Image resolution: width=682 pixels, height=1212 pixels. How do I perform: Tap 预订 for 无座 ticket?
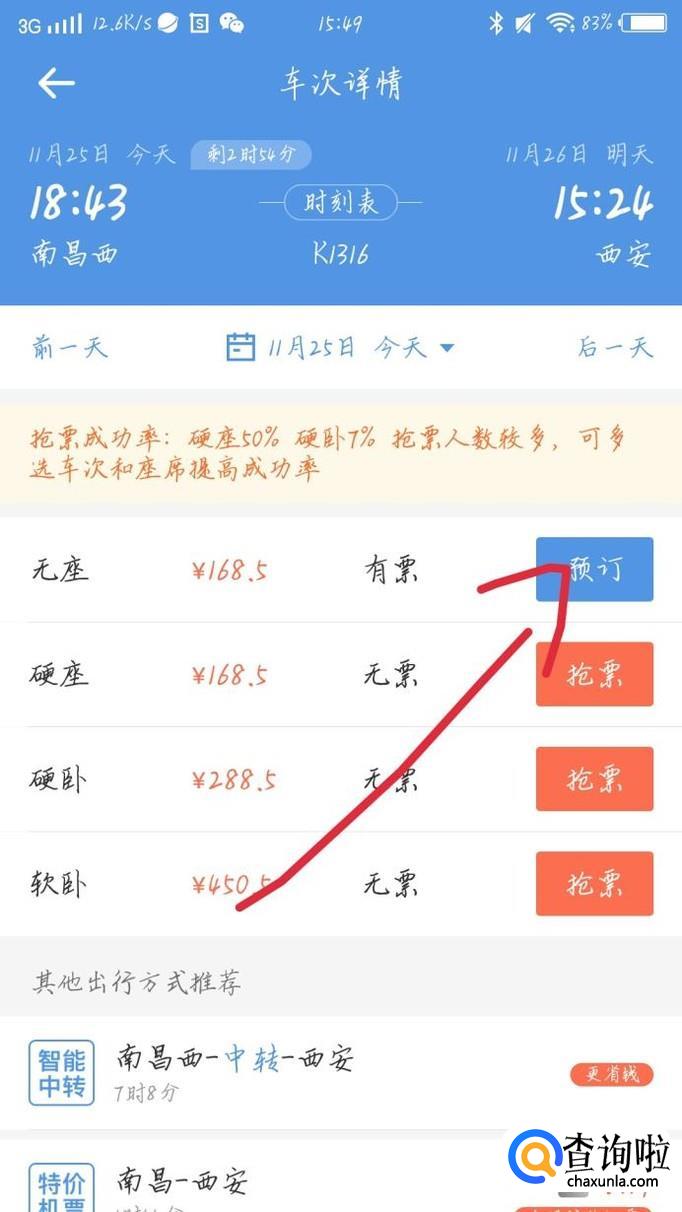[594, 570]
